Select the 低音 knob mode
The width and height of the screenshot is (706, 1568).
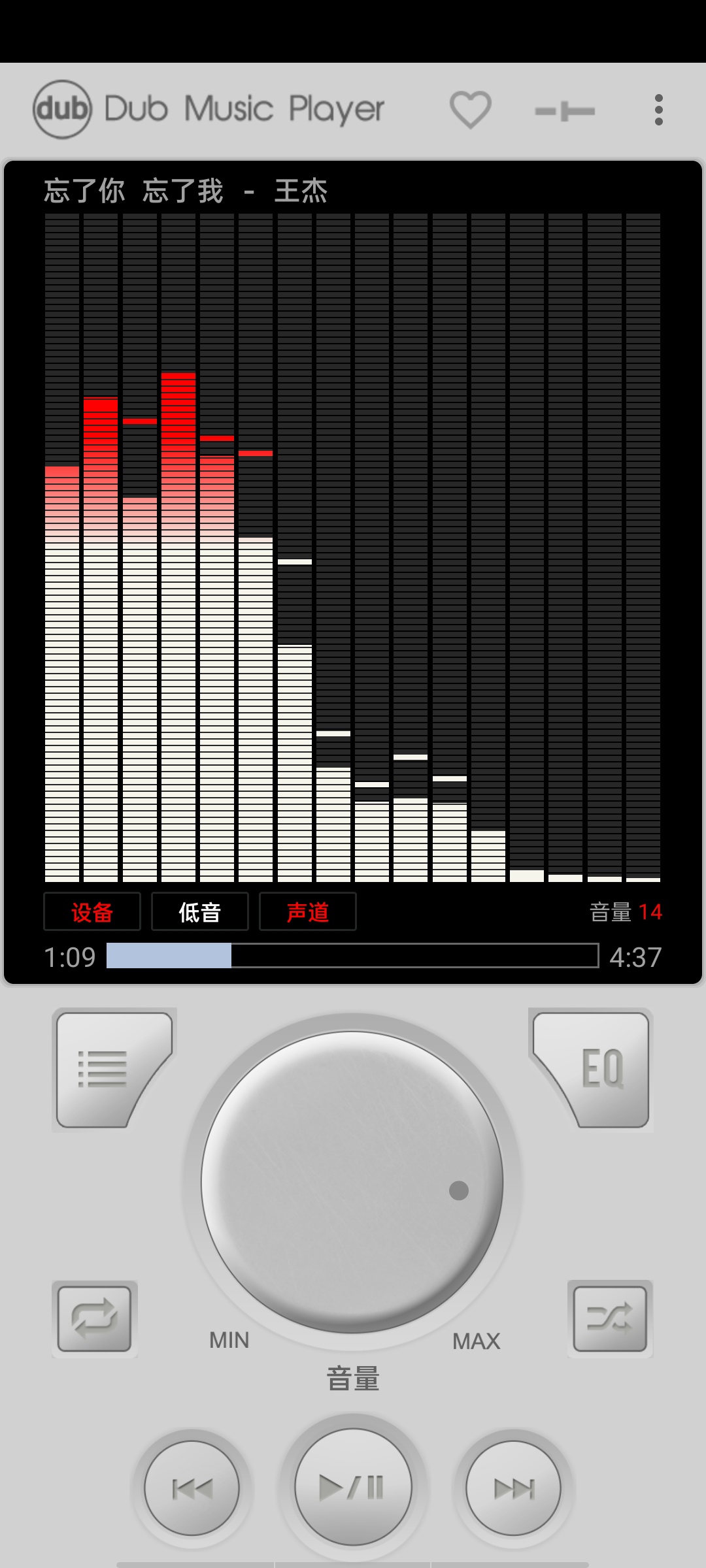200,911
